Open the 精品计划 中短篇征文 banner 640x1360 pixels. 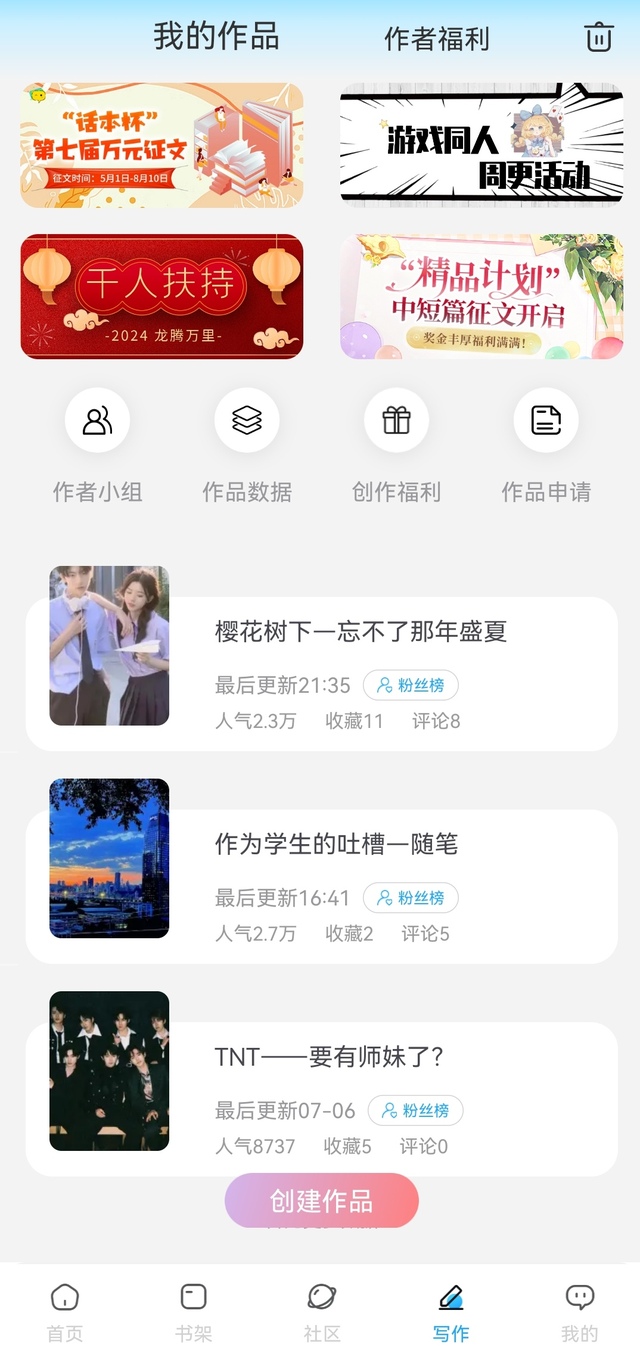[481, 296]
